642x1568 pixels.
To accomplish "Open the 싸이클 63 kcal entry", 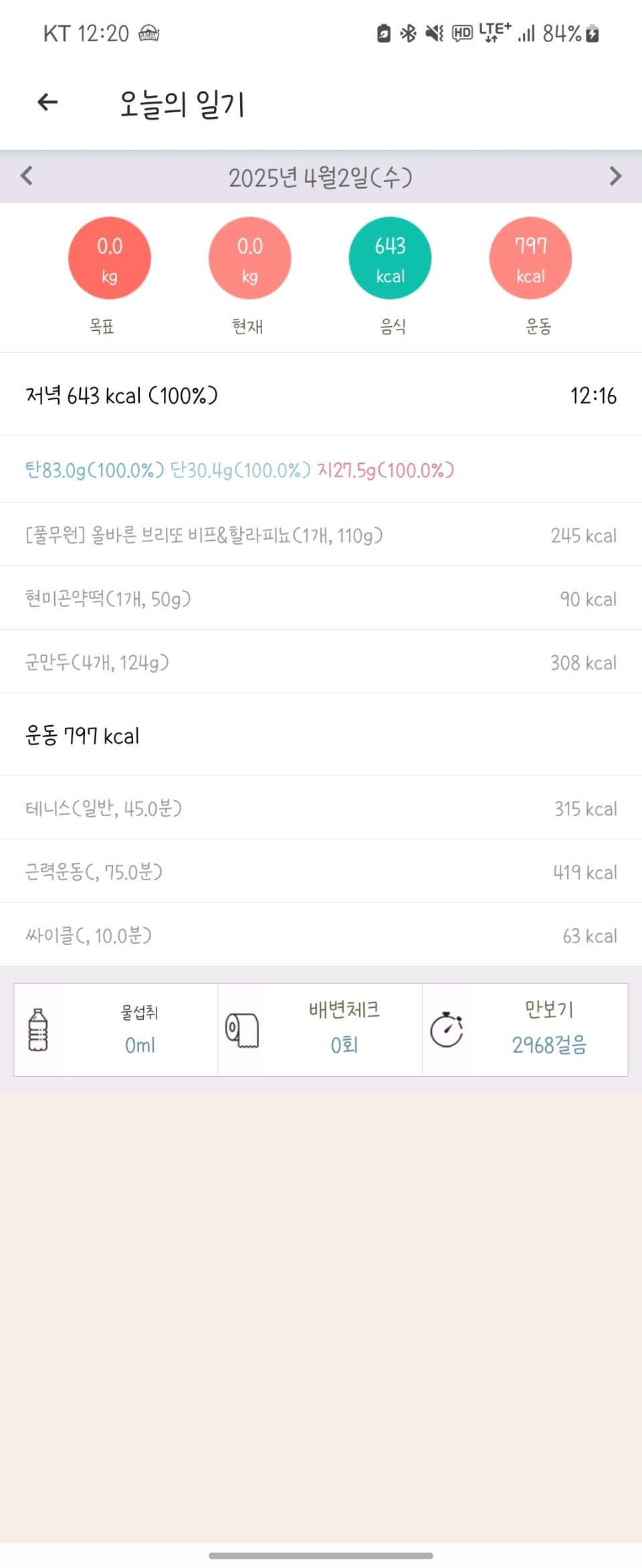I will (x=321, y=935).
